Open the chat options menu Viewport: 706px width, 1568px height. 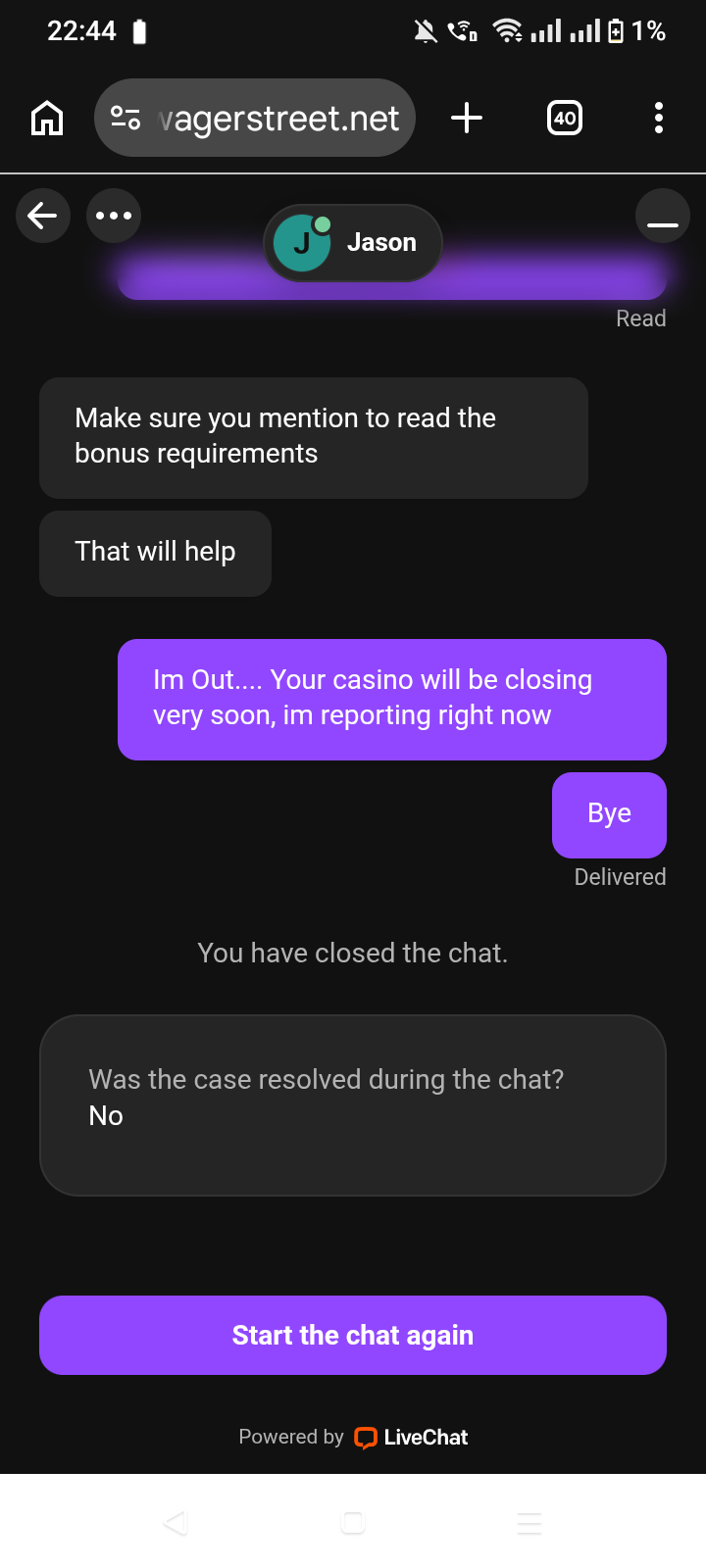[x=114, y=216]
